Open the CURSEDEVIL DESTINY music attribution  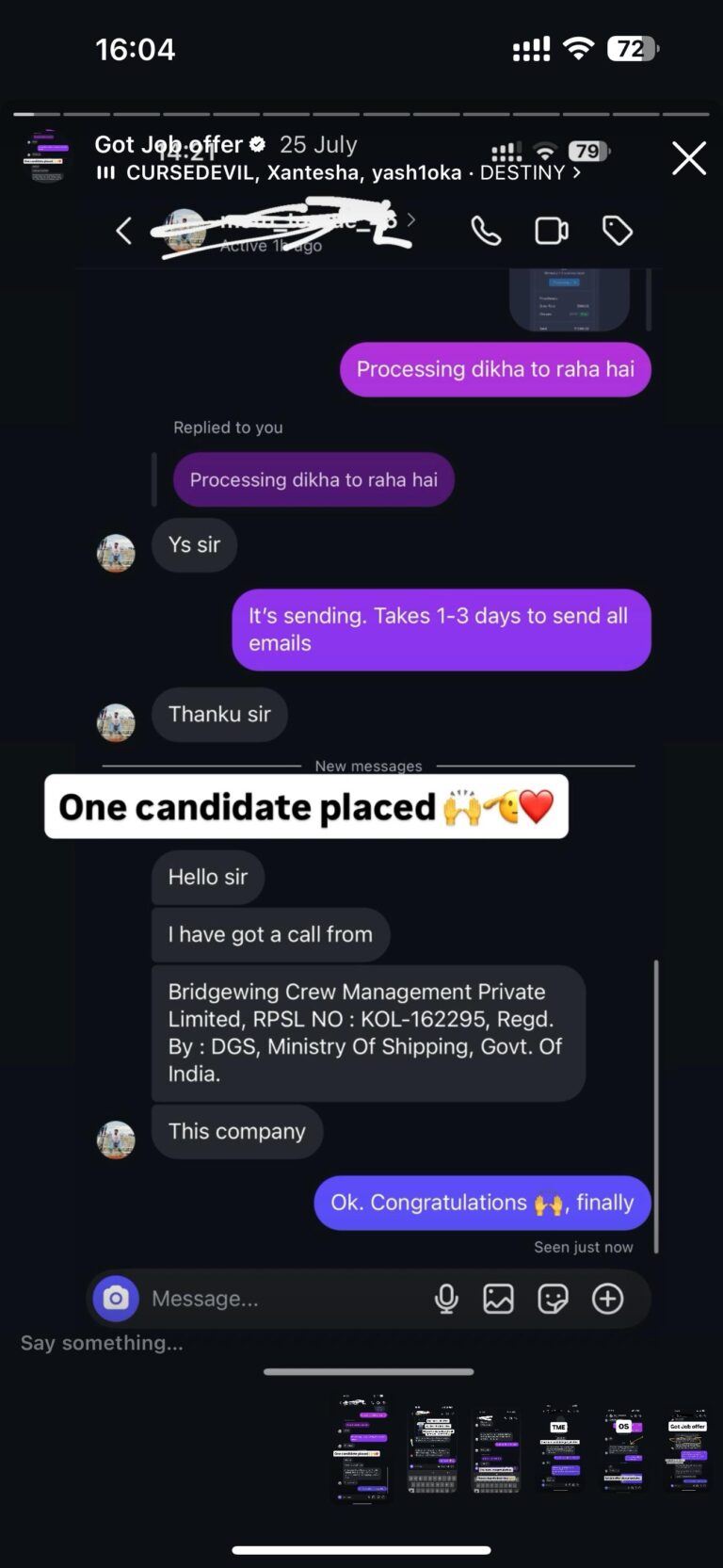pos(339,173)
